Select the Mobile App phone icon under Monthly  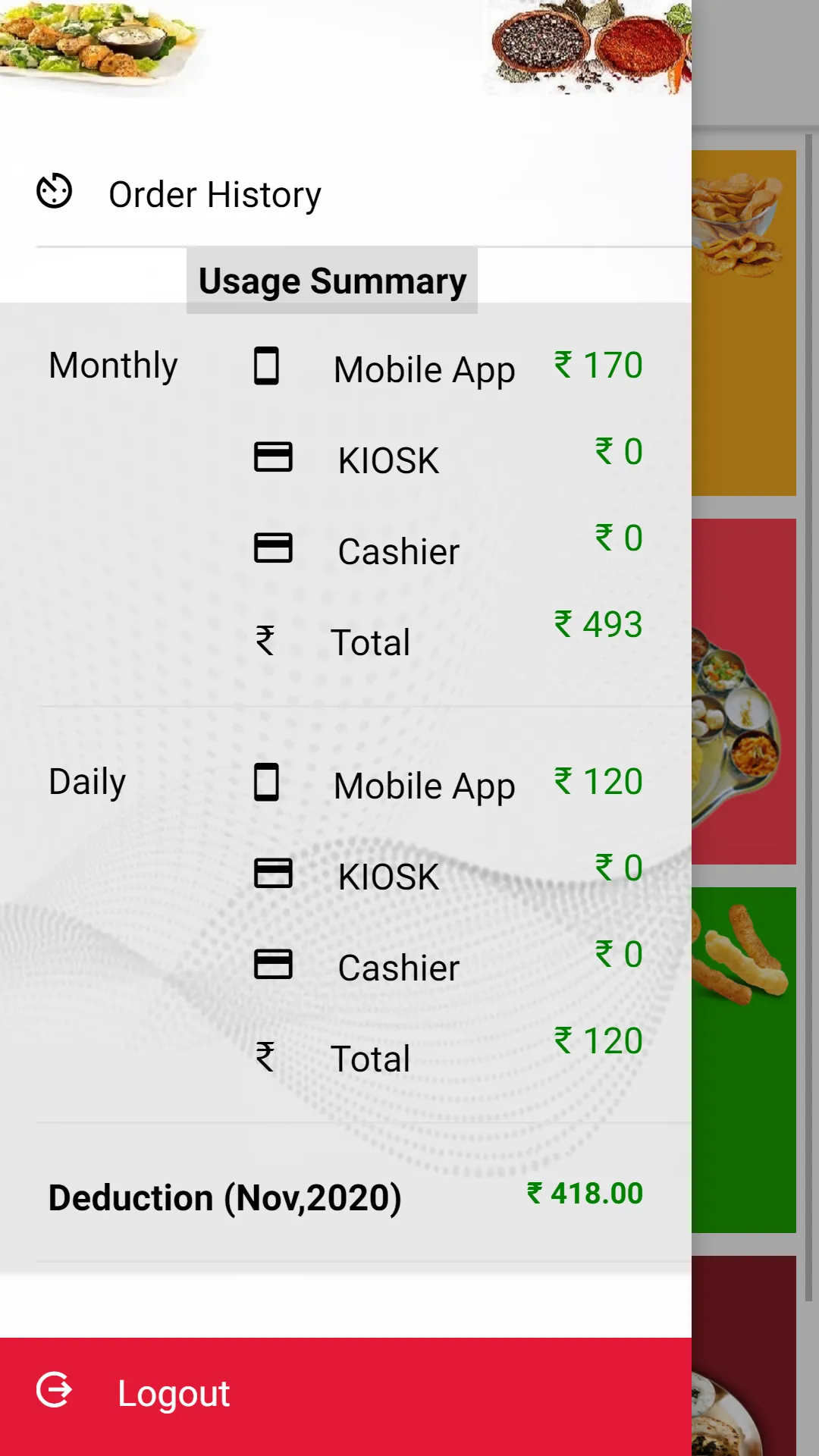pos(267,367)
